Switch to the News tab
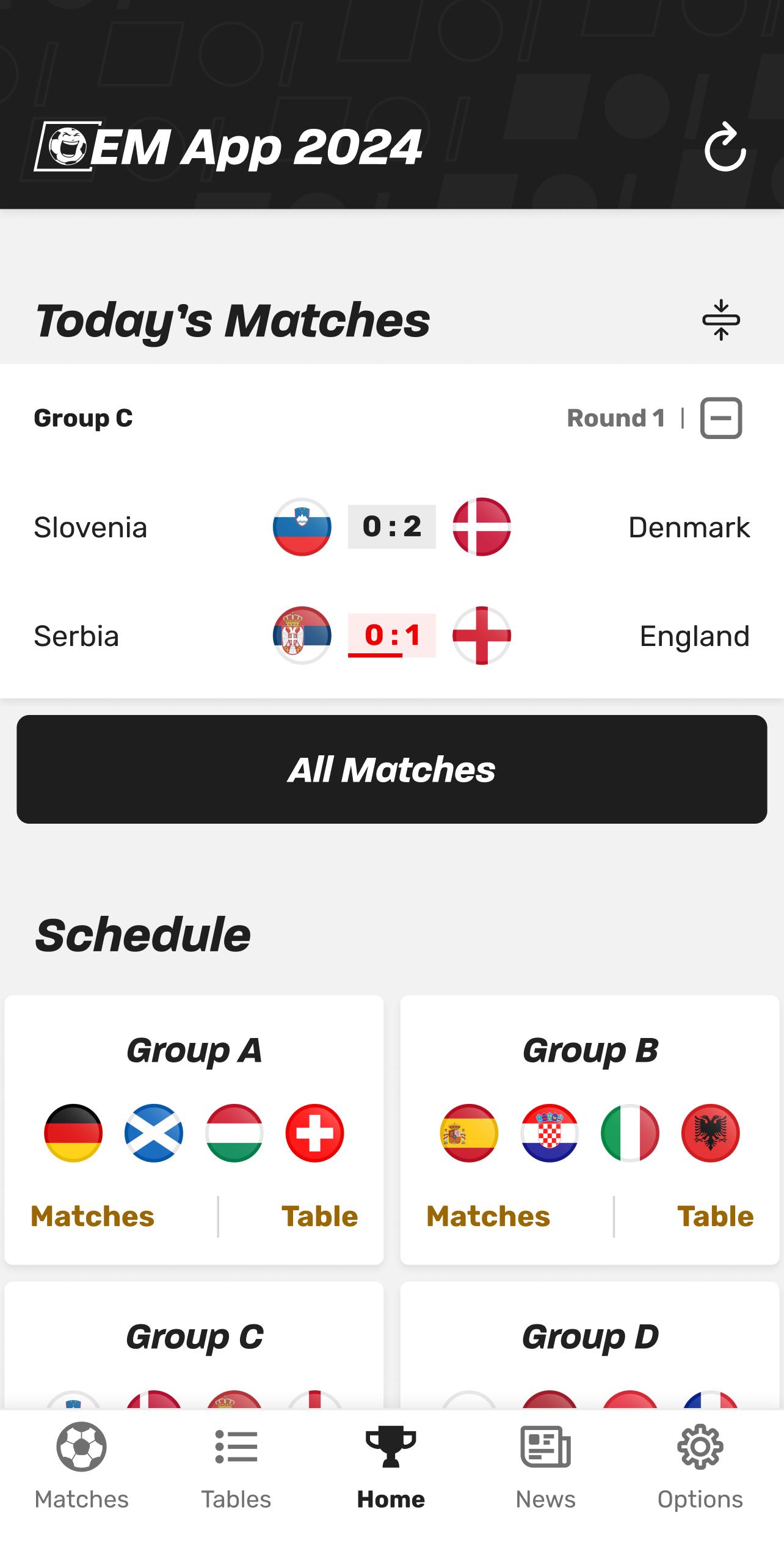The height and width of the screenshot is (1568, 784). (546, 1467)
